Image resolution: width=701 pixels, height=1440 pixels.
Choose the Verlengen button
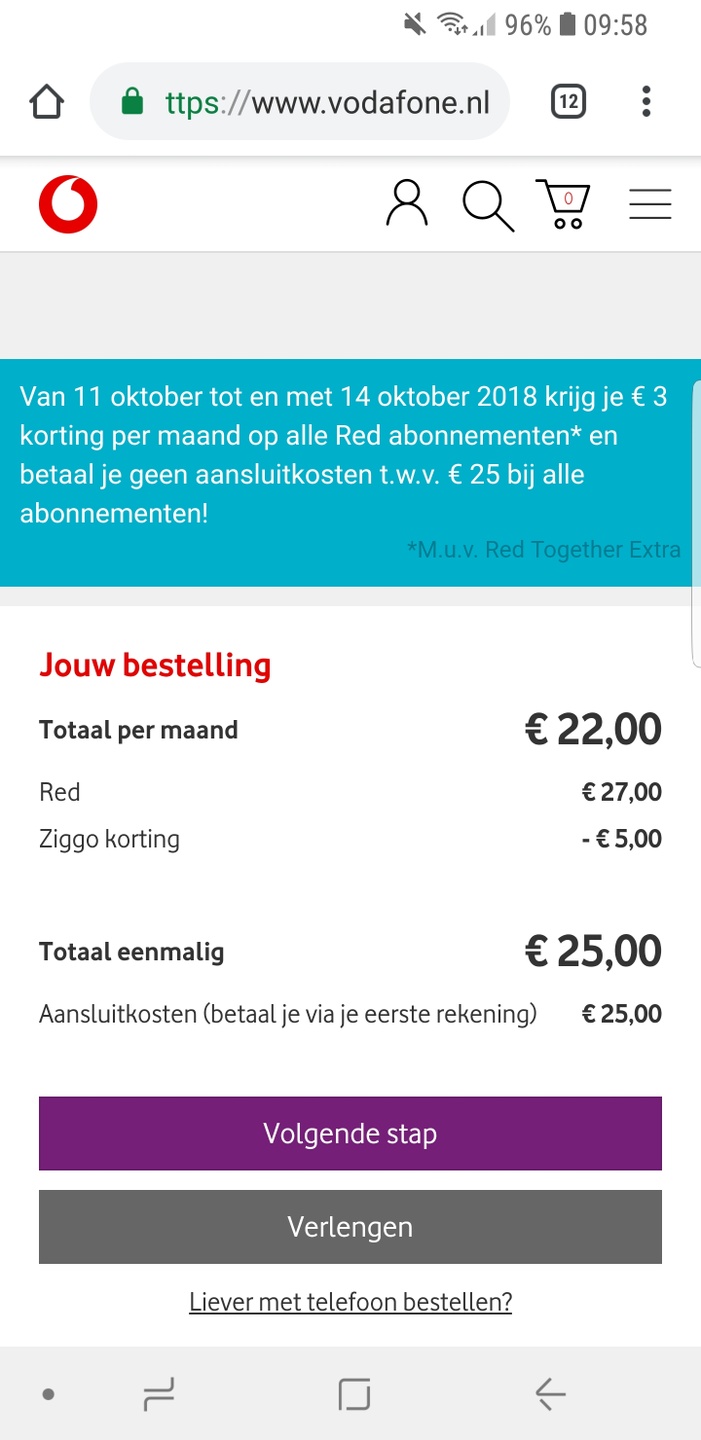[350, 1226]
